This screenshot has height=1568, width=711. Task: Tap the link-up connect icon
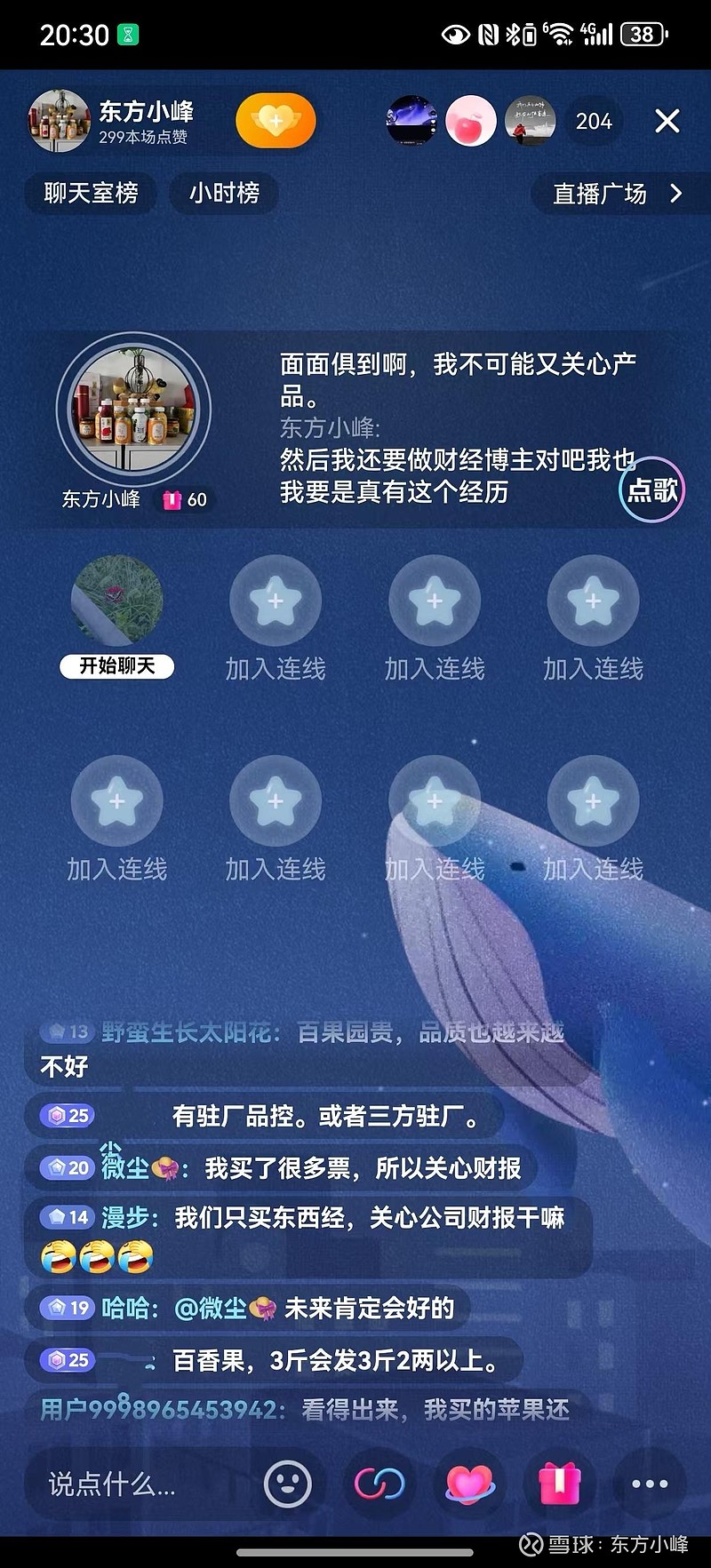(379, 1484)
